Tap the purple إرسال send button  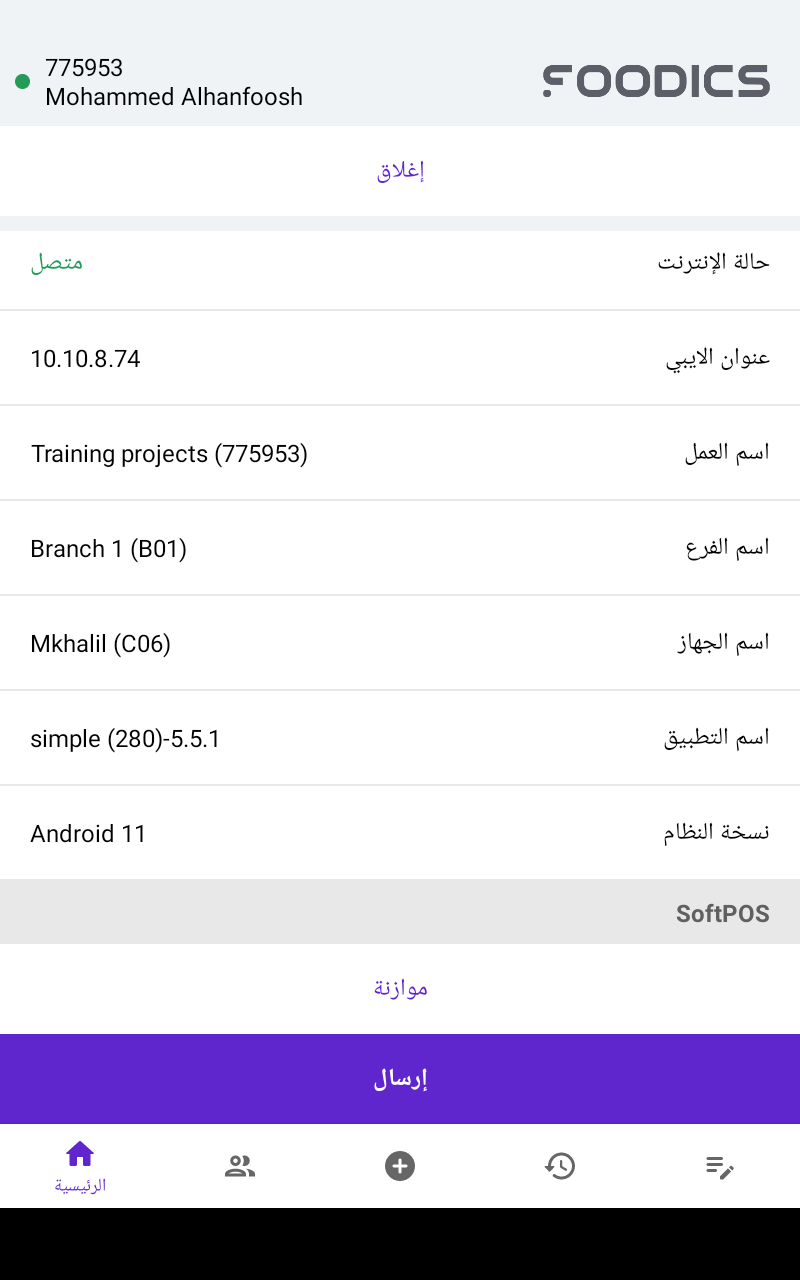(400, 1079)
